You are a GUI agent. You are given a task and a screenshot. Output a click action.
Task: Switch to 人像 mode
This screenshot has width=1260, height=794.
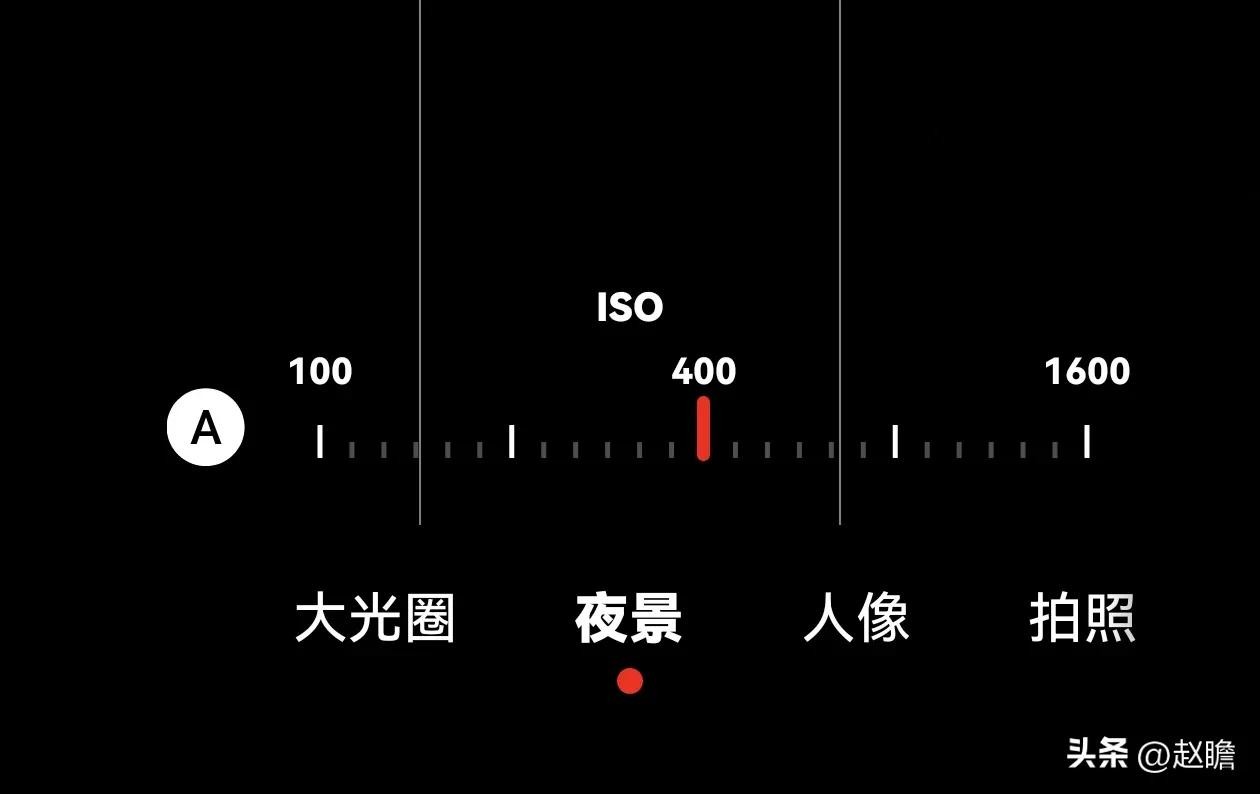(x=856, y=618)
